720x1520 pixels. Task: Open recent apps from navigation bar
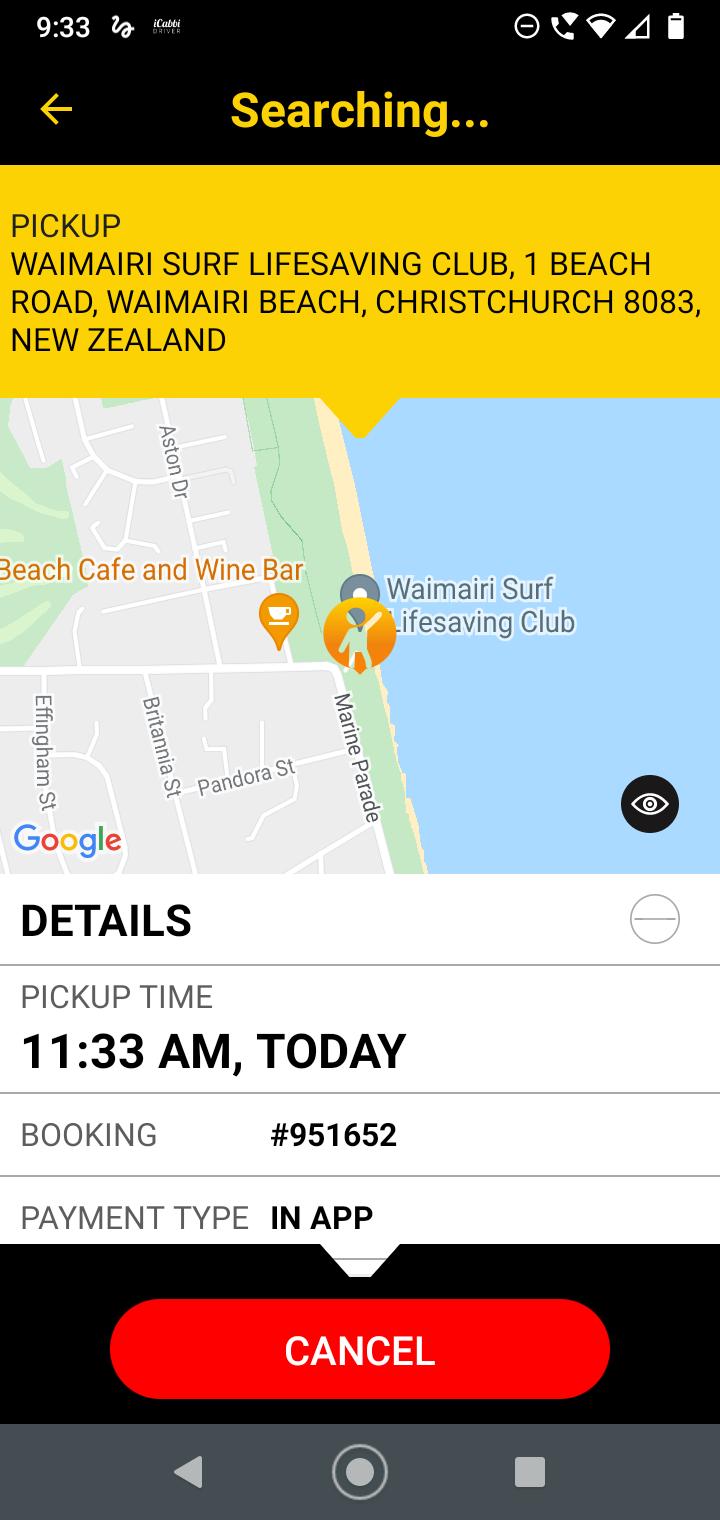click(x=529, y=1471)
